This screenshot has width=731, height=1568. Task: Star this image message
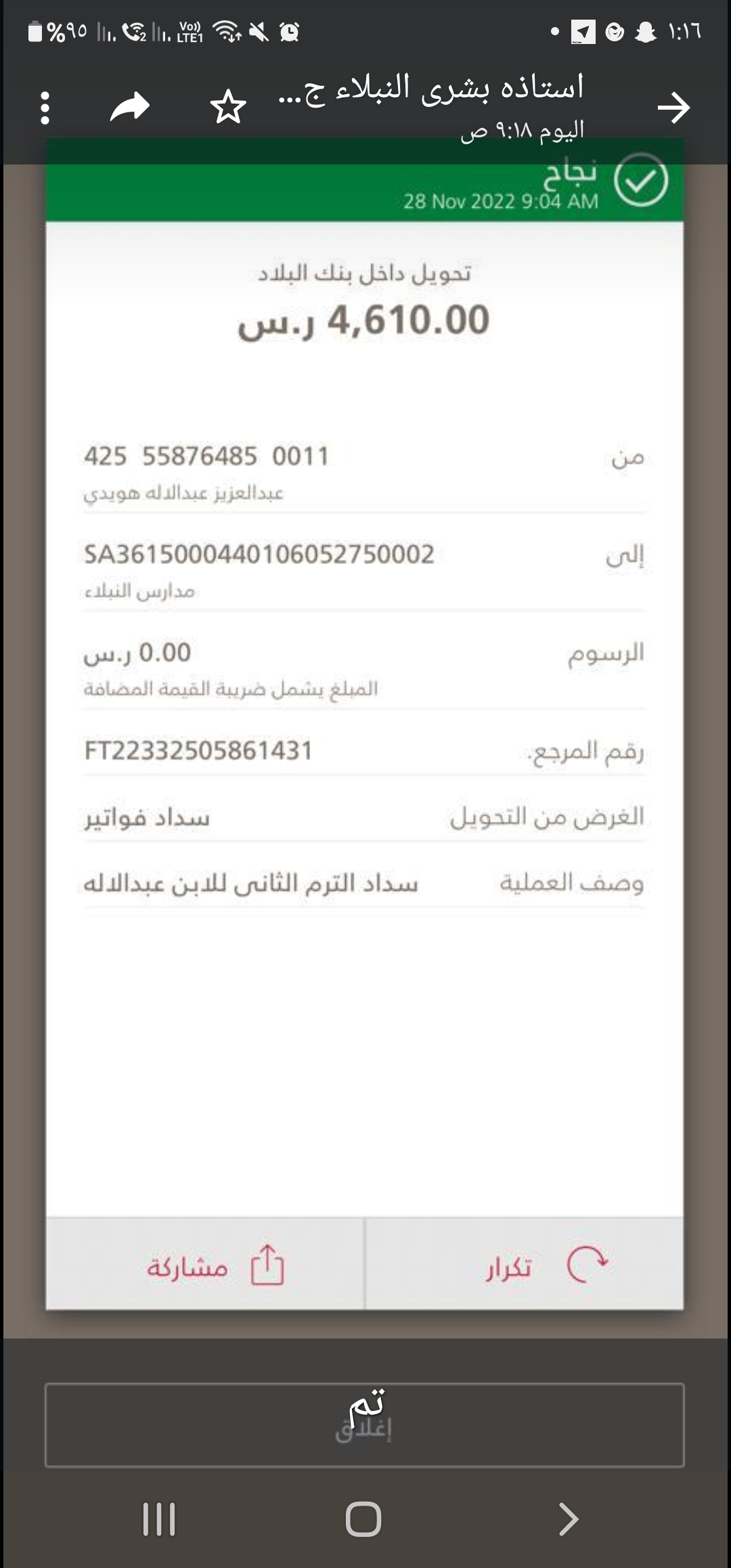tap(228, 108)
